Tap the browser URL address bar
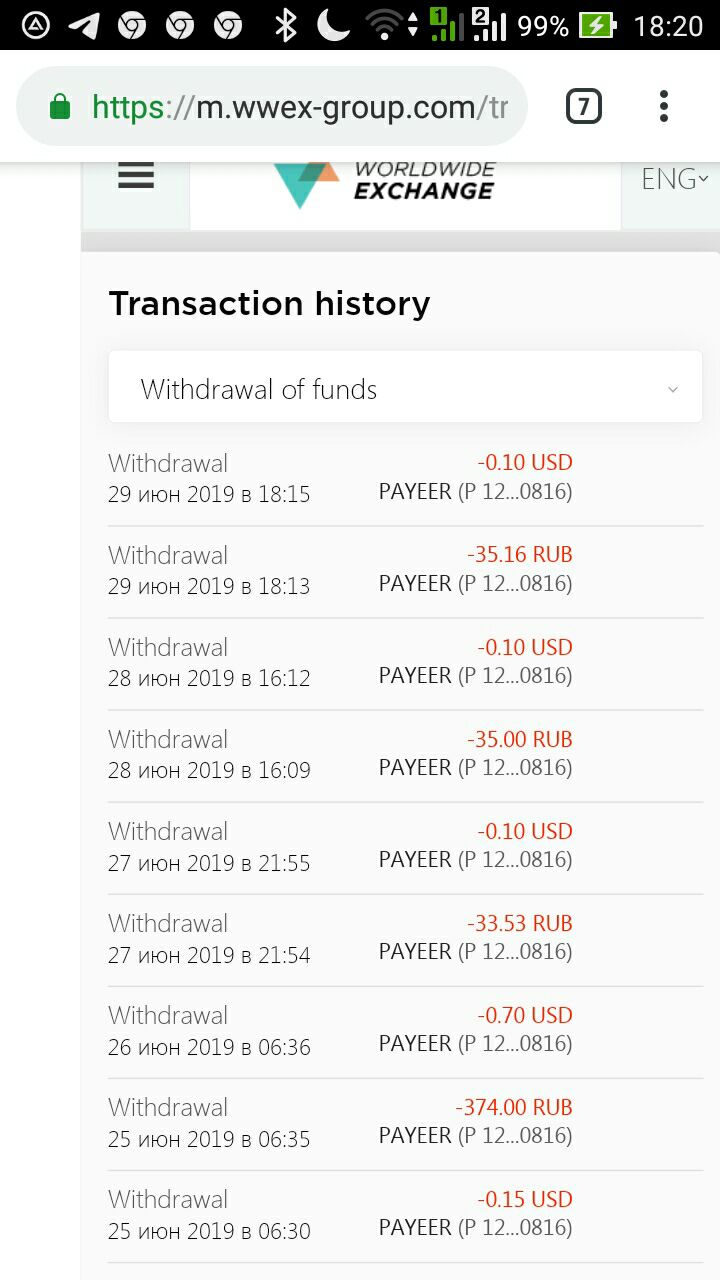Image resolution: width=720 pixels, height=1280 pixels. [x=272, y=107]
